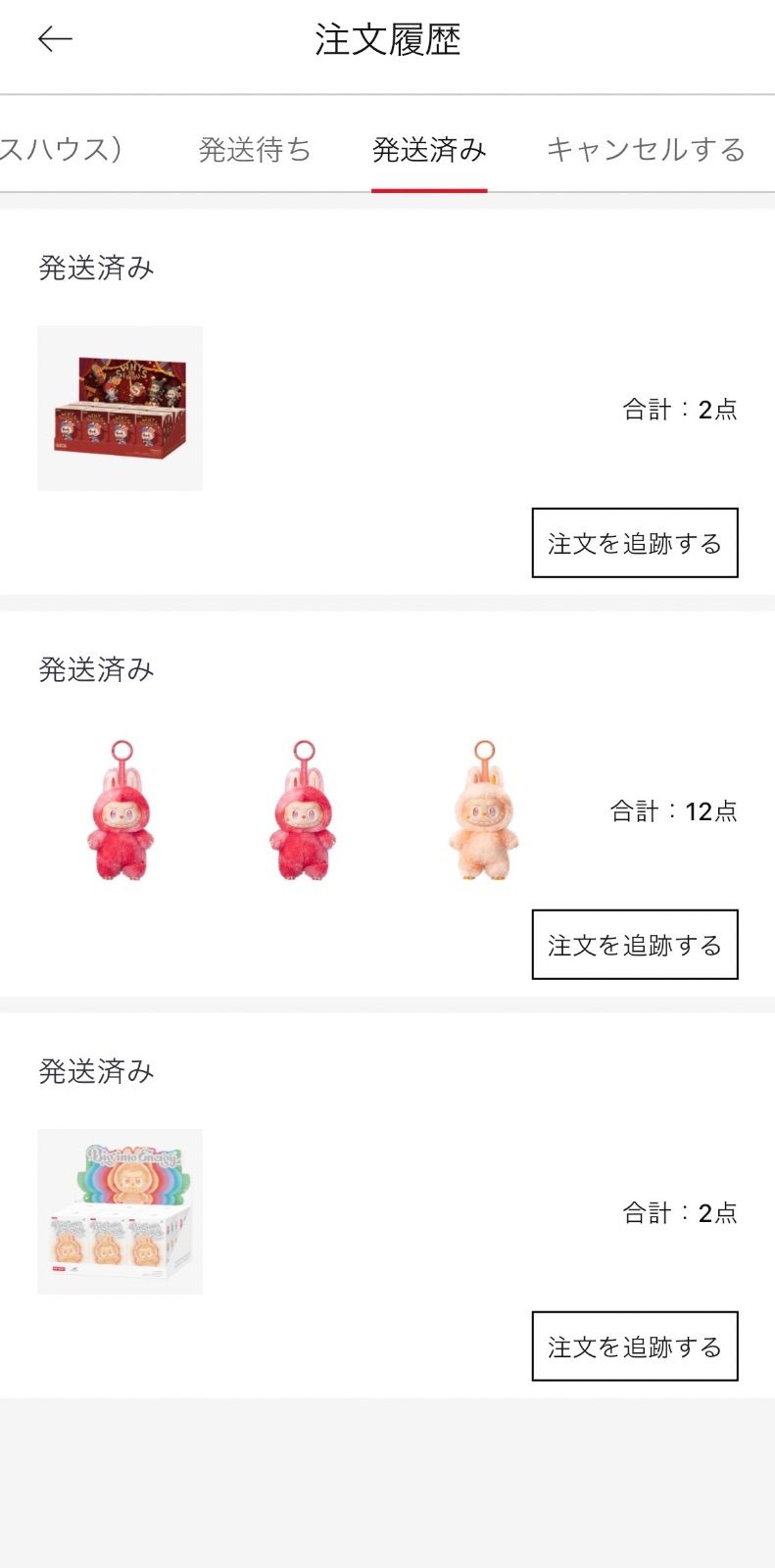Screen dimensions: 775x1568
Task: Track the 12-item rabbit plush order
Action: pos(634,945)
